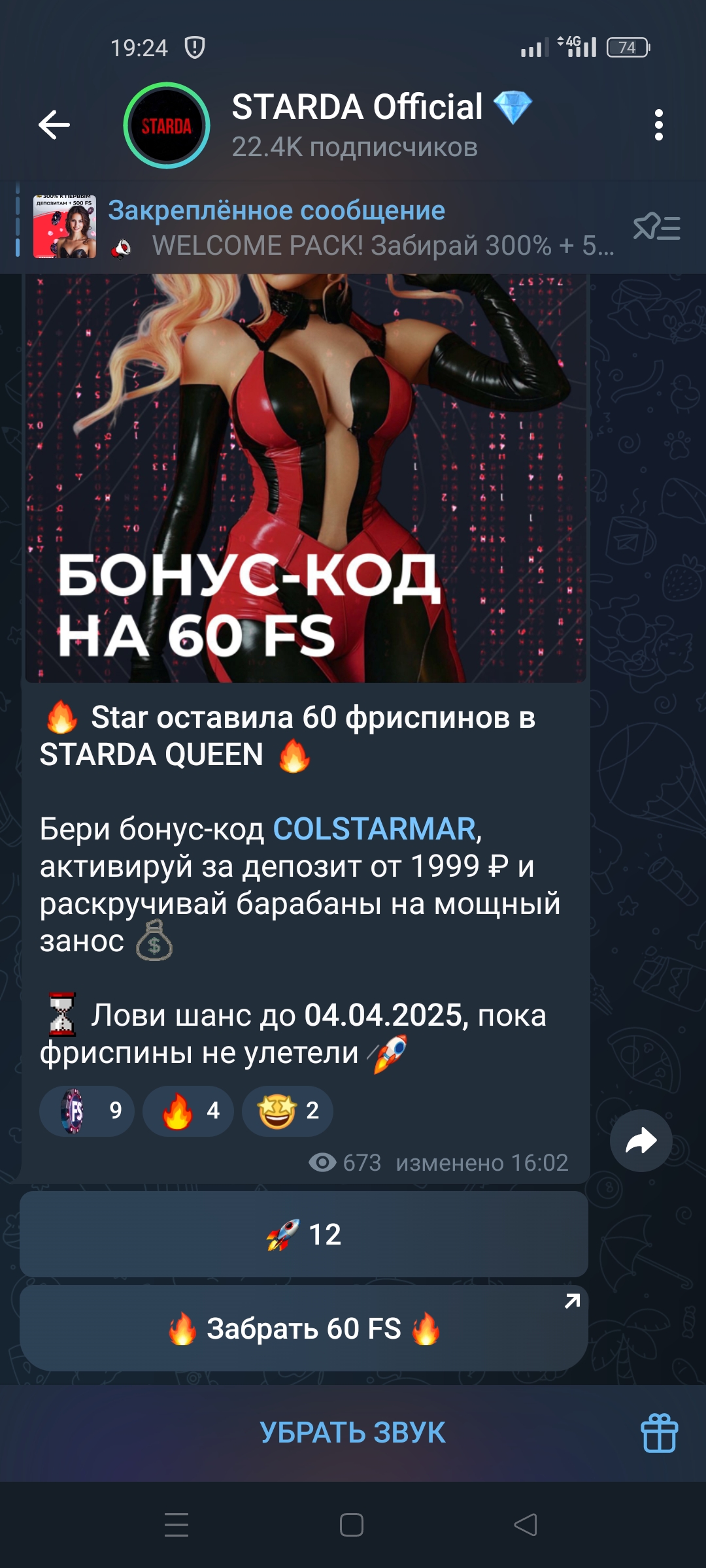Open the gift icon at the bottom
Viewport: 706px width, 1568px height.
659,1433
